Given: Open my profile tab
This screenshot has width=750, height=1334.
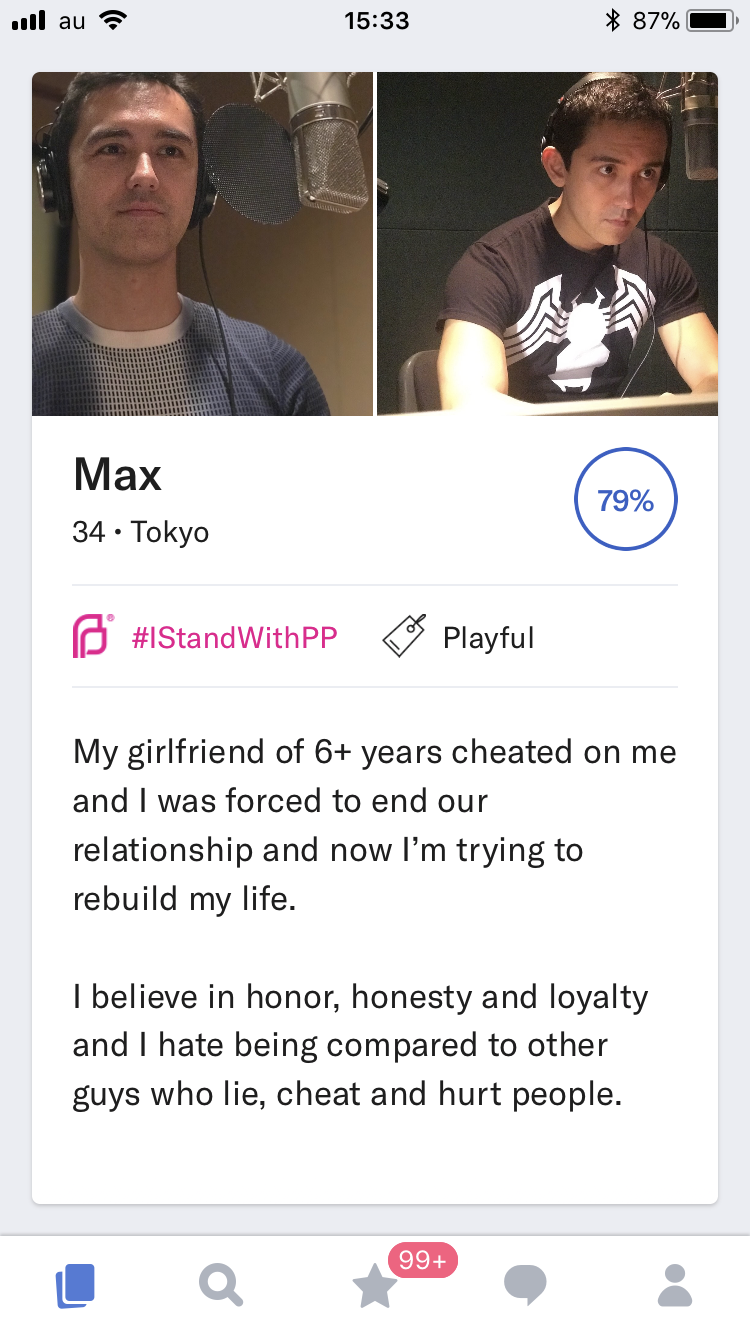Looking at the screenshot, I should coord(675,1284).
